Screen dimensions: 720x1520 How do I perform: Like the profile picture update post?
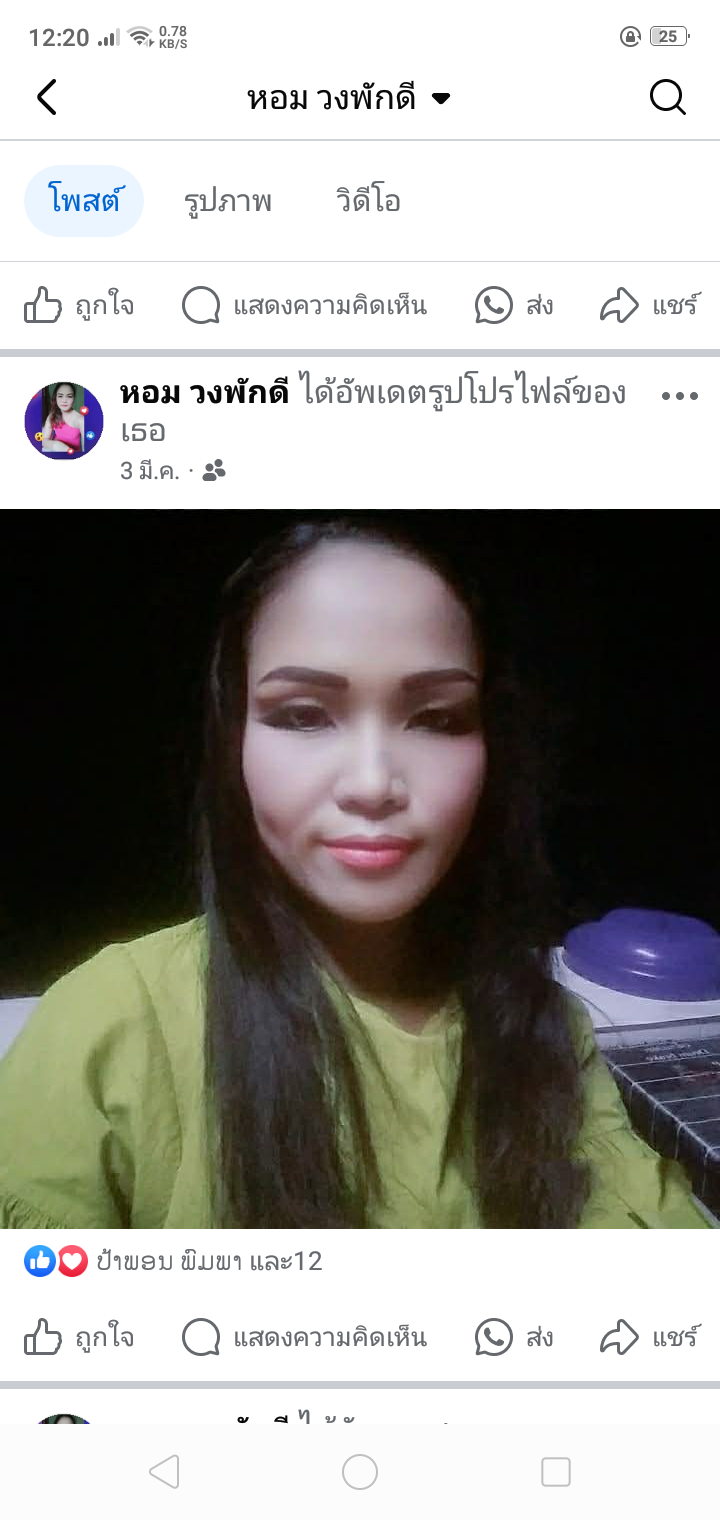[79, 1337]
